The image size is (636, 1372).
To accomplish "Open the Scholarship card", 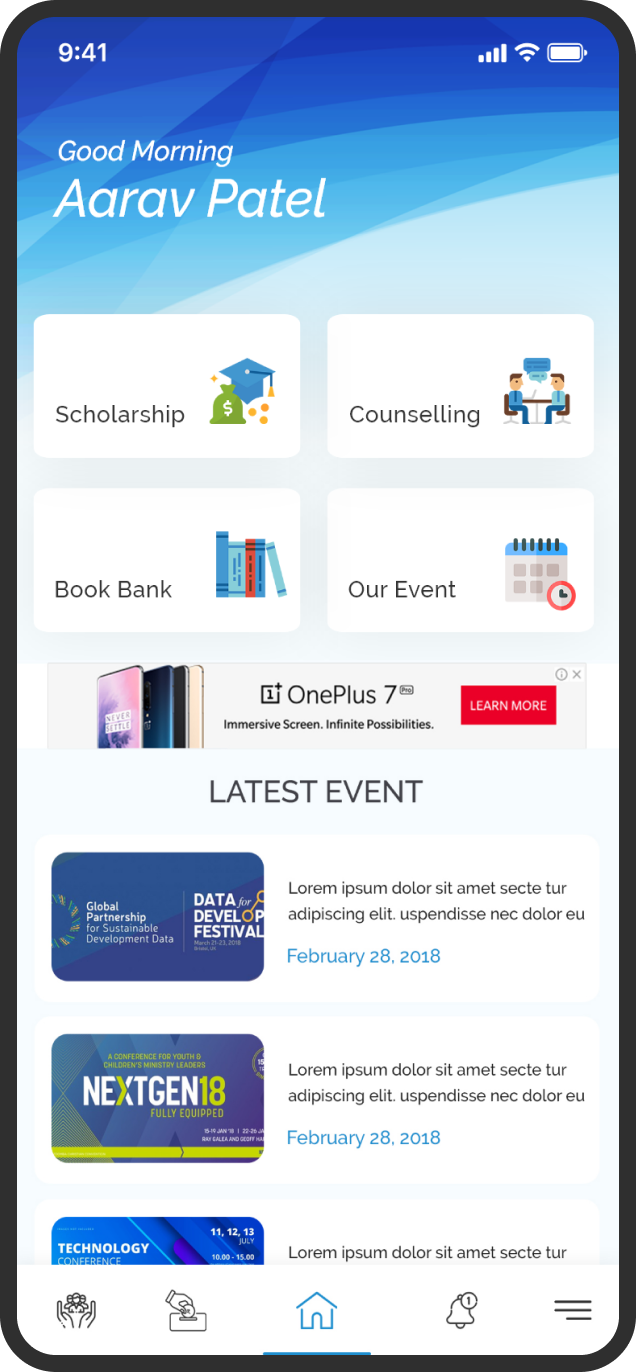I will (x=167, y=386).
